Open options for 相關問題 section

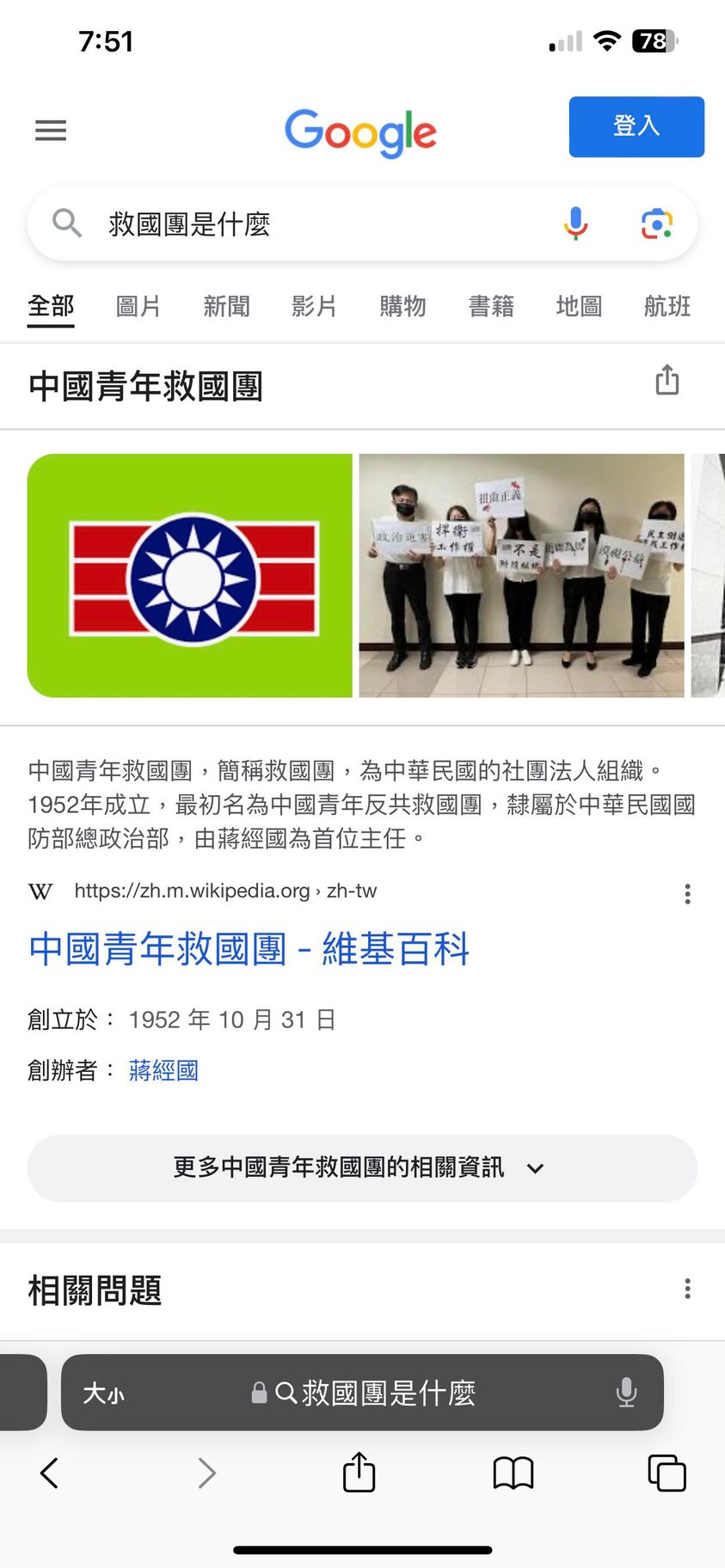pos(687,1289)
